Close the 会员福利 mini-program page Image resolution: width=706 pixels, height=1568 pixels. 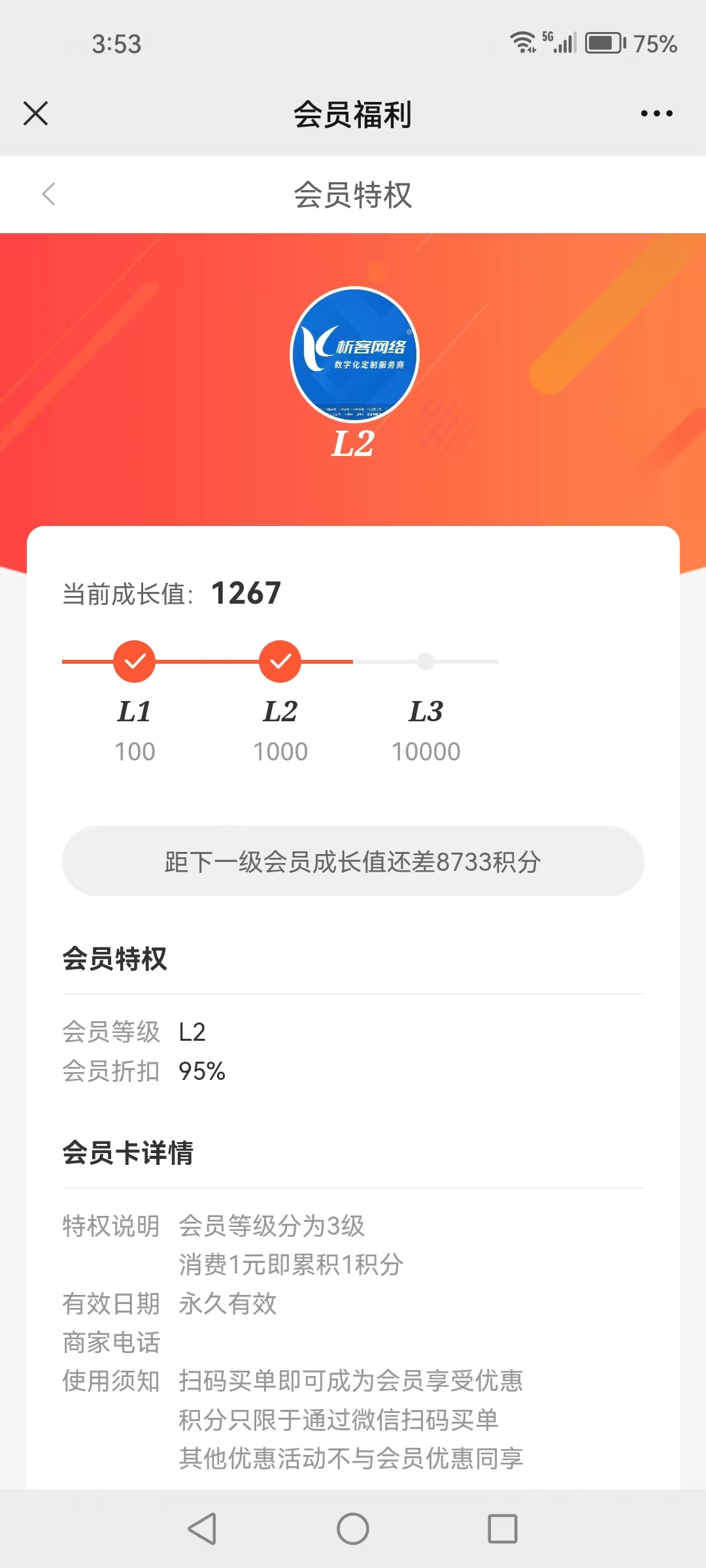coord(35,114)
